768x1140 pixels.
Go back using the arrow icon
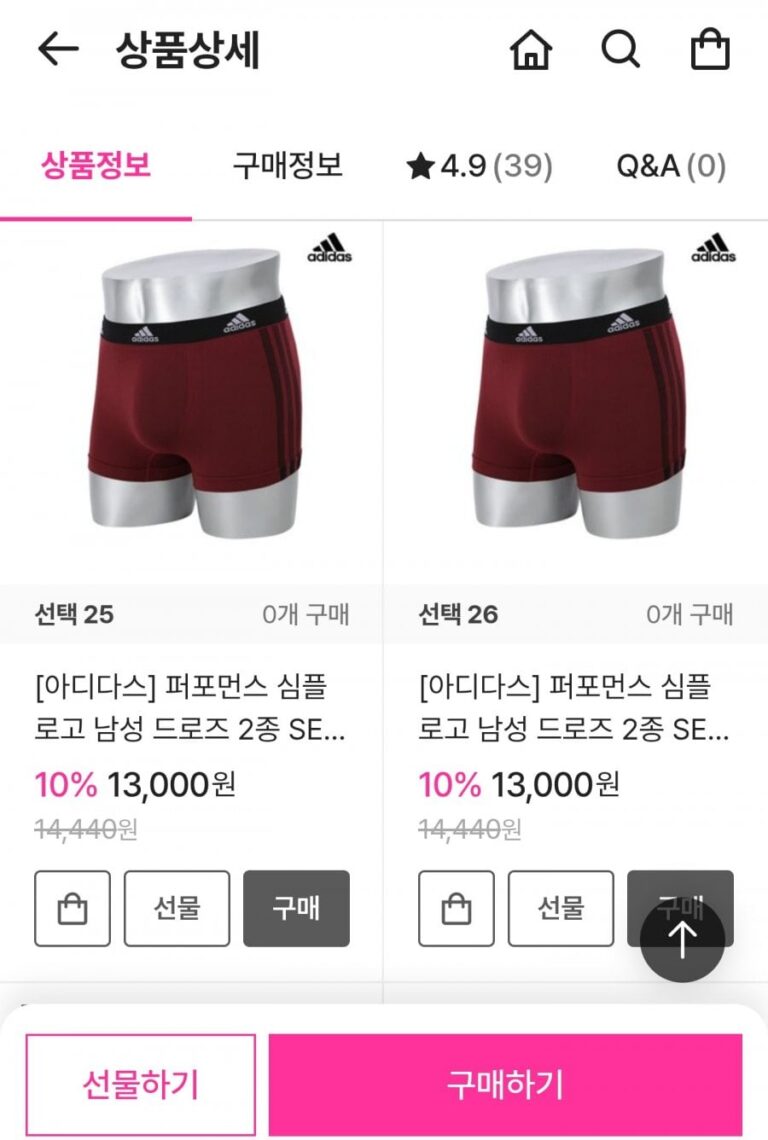(58, 50)
